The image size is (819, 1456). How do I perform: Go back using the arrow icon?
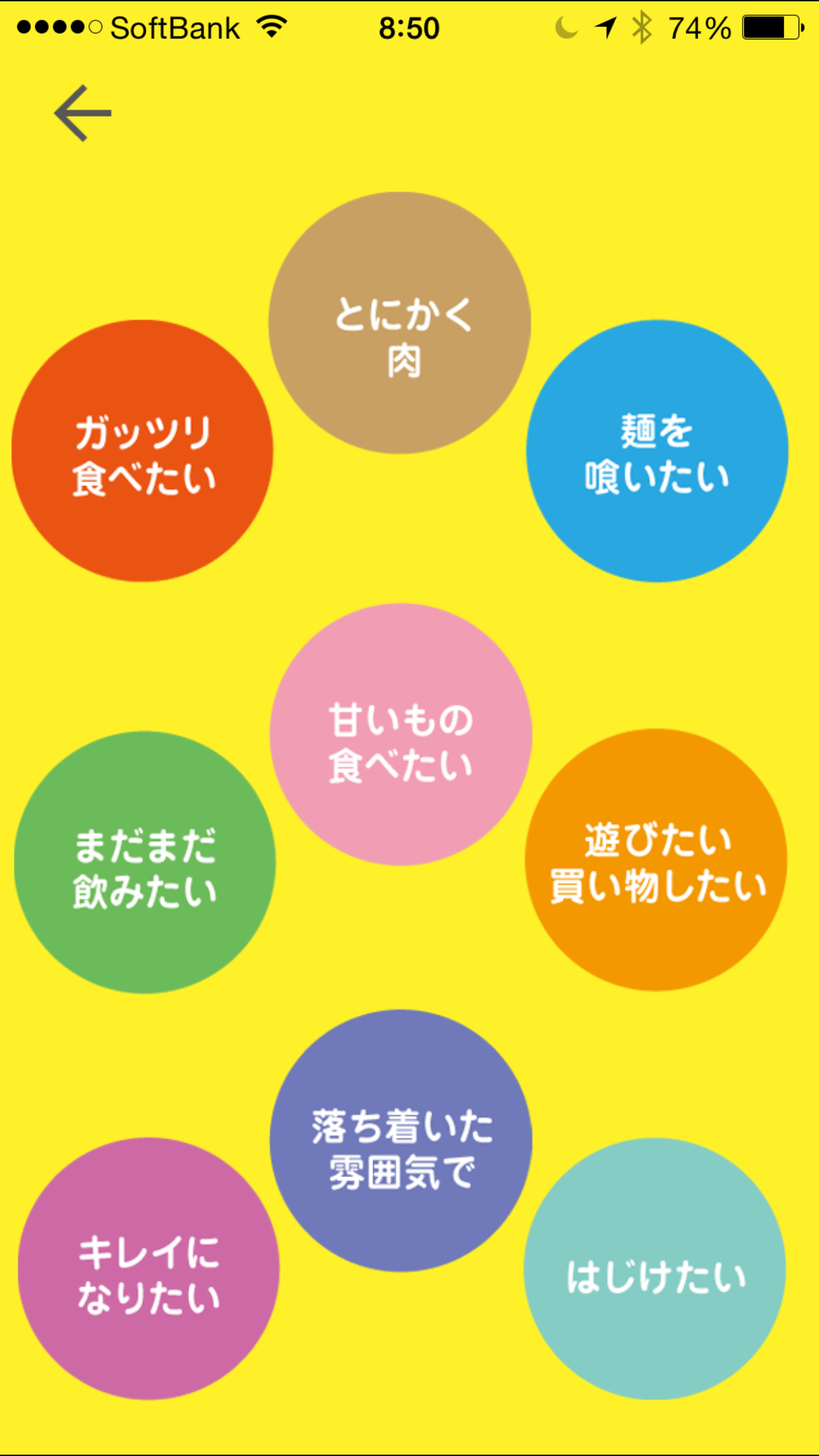[x=82, y=113]
